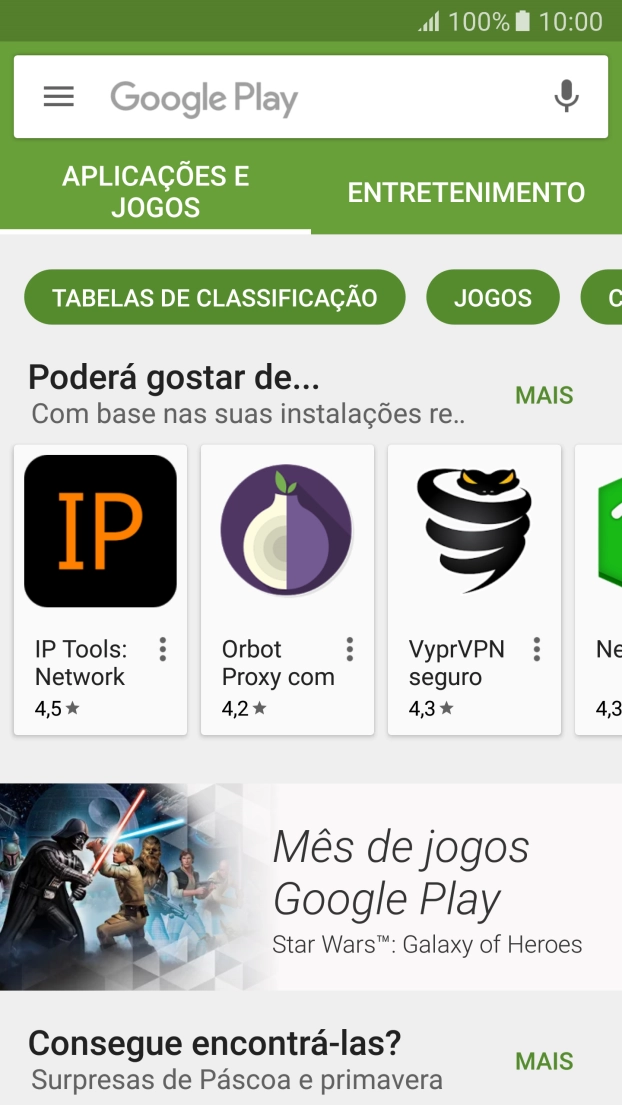Open the Jogos category chip
622x1105 pixels.
pyautogui.click(x=493, y=298)
